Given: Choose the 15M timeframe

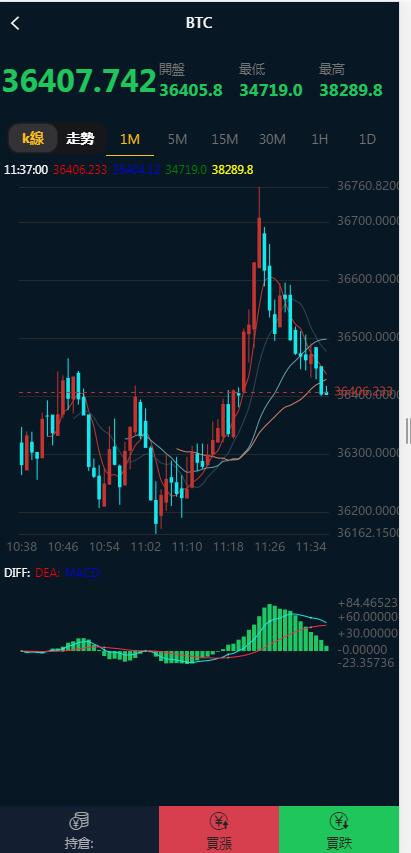Looking at the screenshot, I should (x=225, y=139).
